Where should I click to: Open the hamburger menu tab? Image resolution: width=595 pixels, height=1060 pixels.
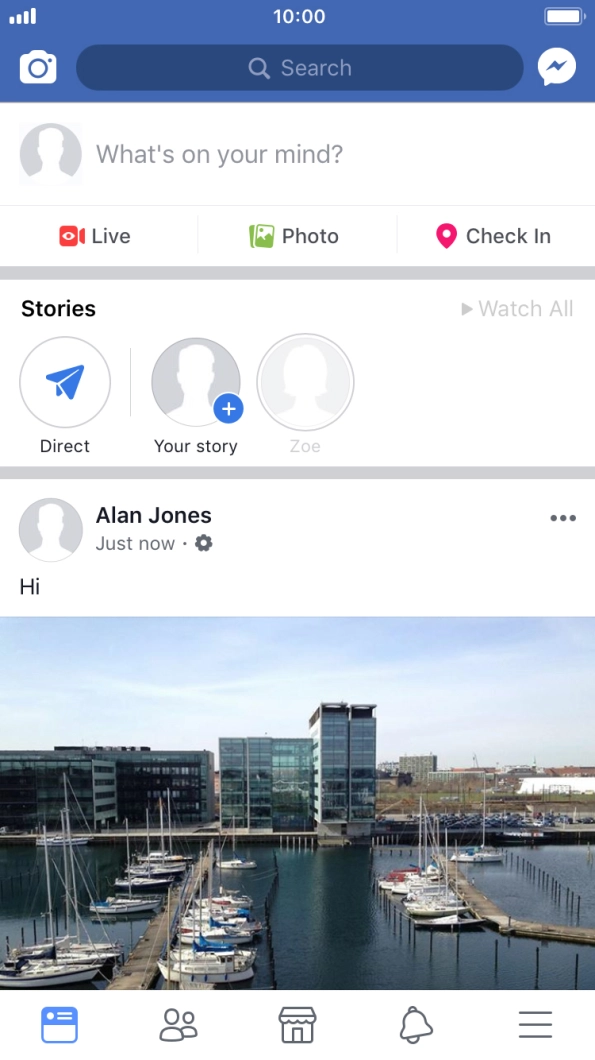coord(536,1025)
